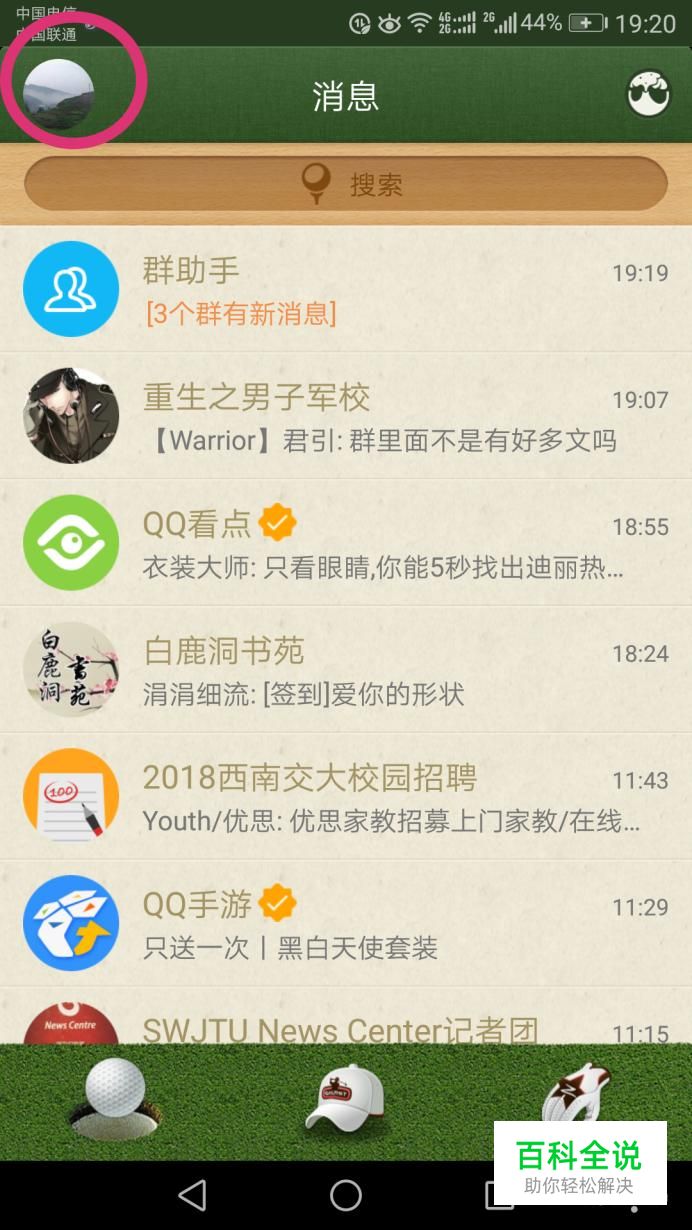Open the profile avatar in the top bar
The height and width of the screenshot is (1230, 692).
[59, 96]
